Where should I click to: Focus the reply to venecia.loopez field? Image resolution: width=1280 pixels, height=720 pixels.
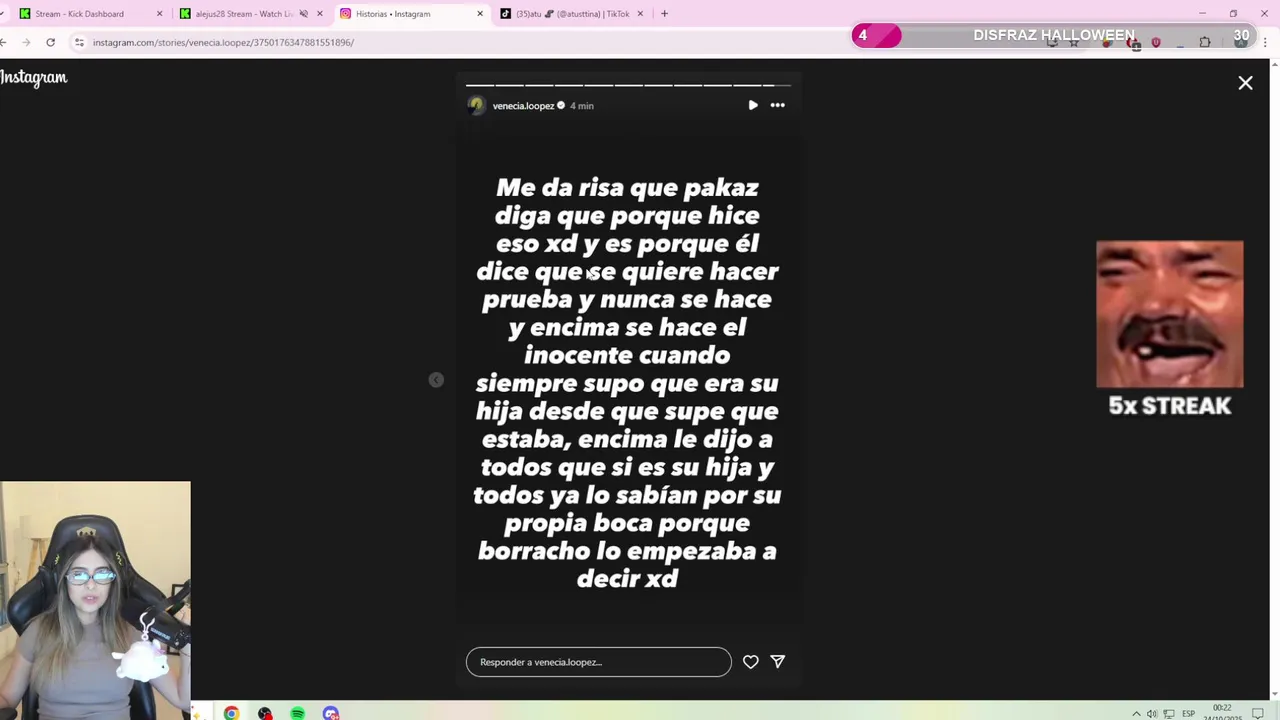coord(598,662)
